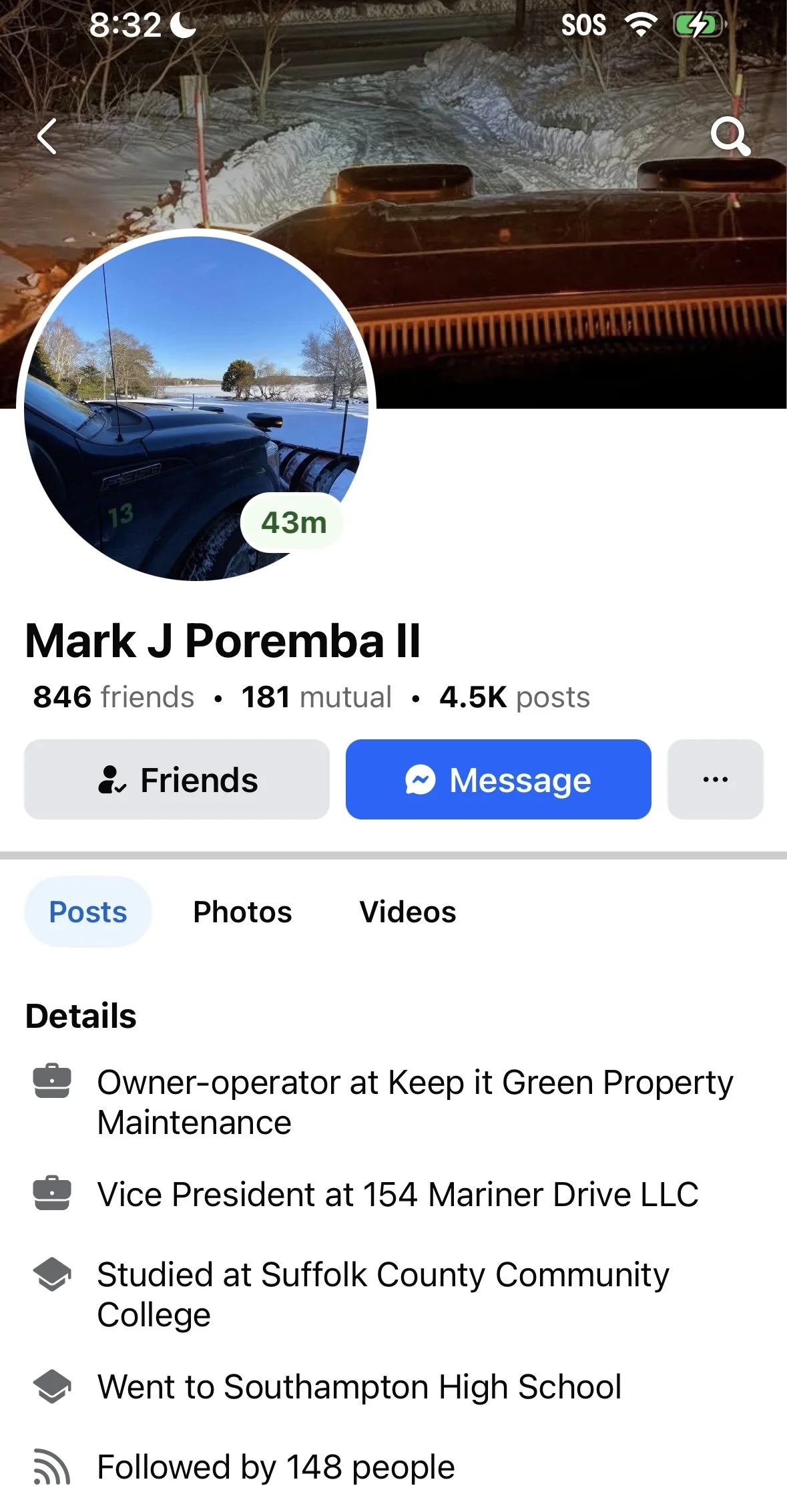Switch to the Videos tab

(407, 912)
